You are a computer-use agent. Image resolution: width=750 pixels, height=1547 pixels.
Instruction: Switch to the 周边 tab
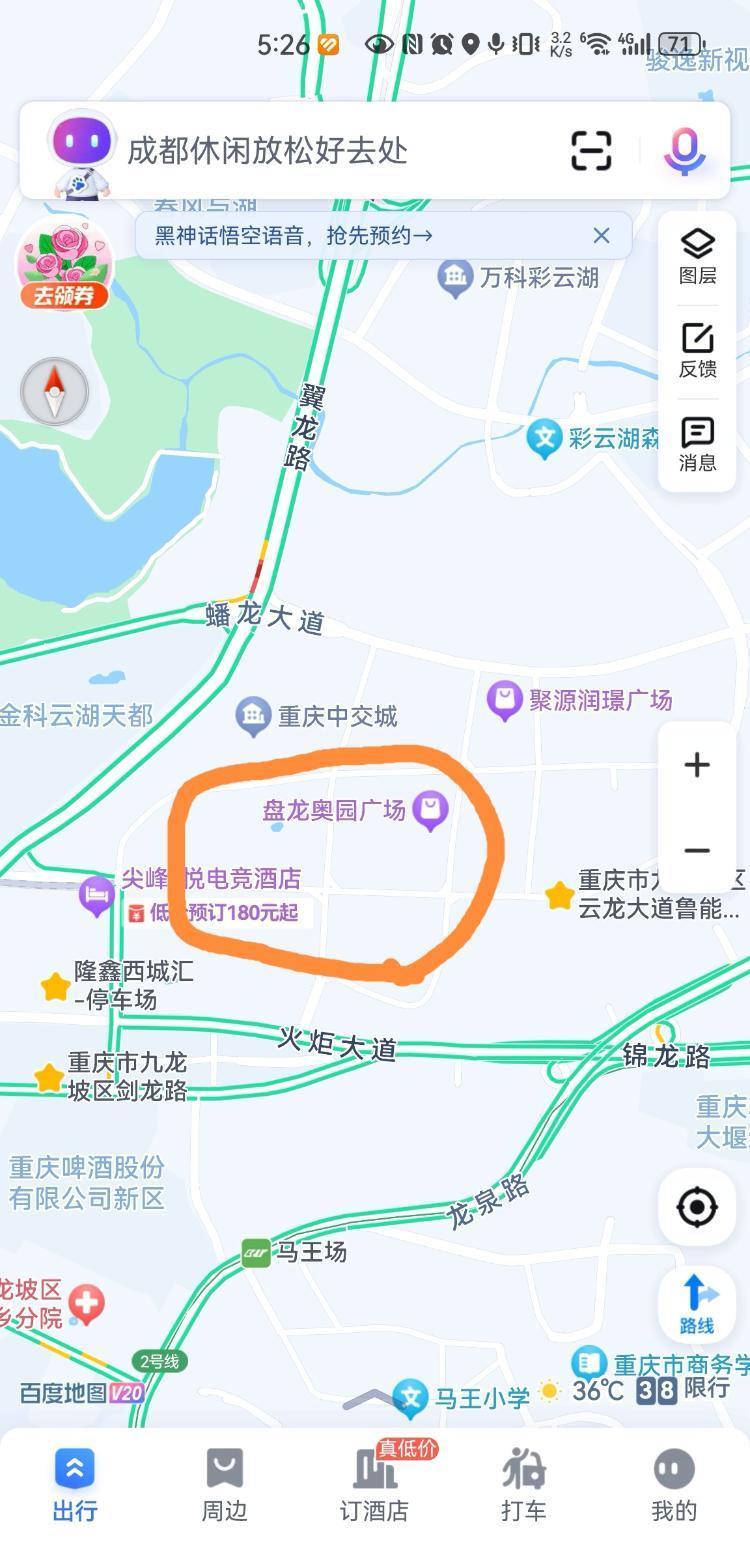pos(224,1485)
